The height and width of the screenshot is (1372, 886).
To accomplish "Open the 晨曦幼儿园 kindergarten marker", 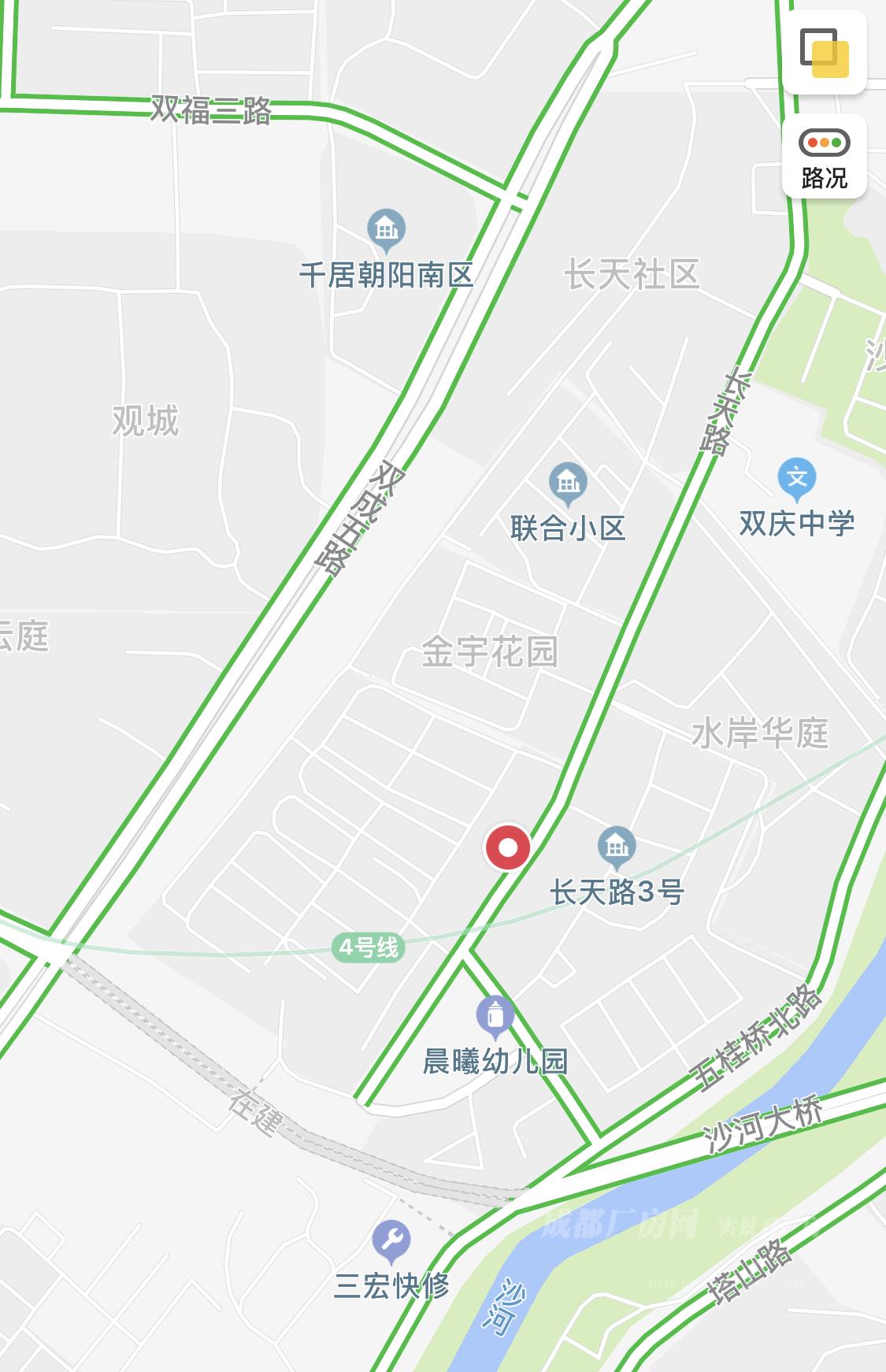I will tap(495, 1016).
